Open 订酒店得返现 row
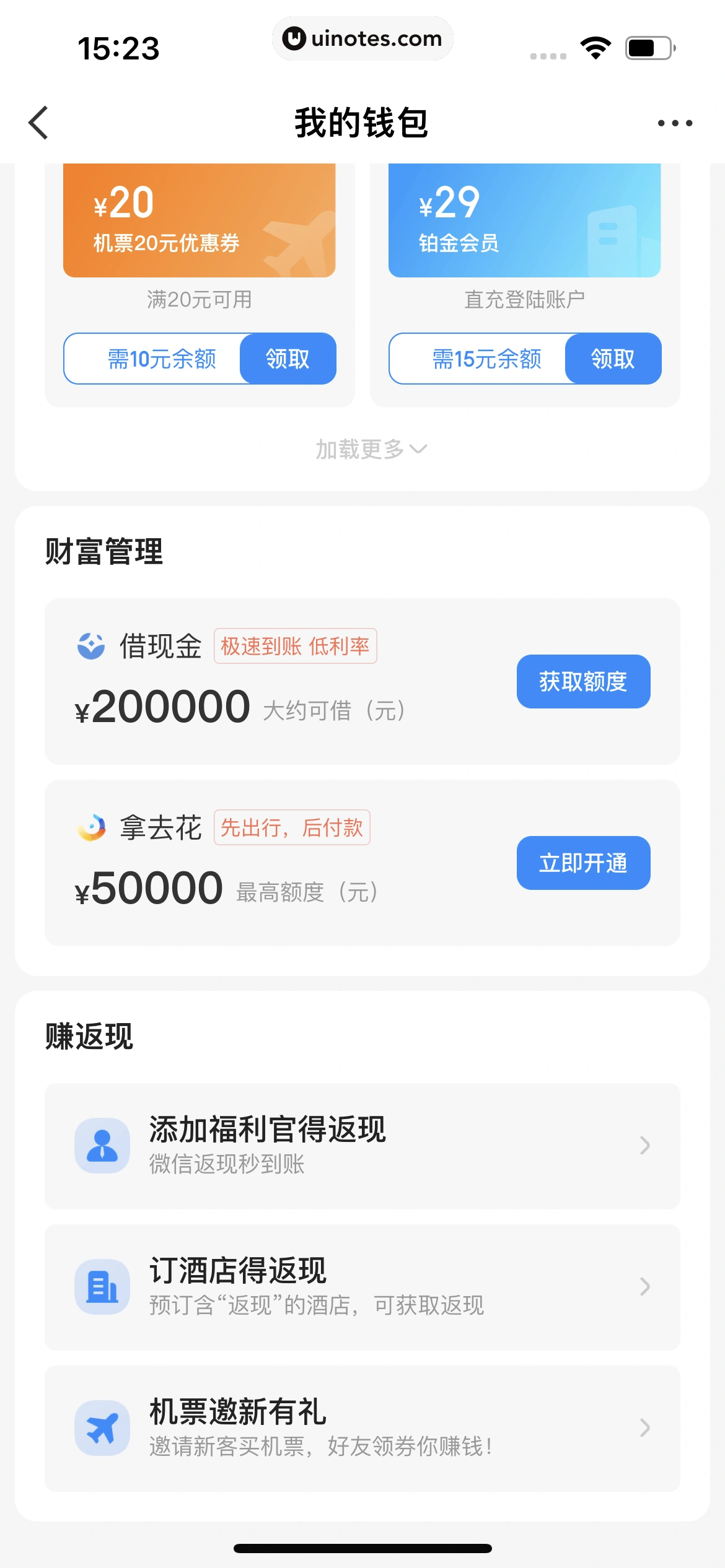 click(x=362, y=1287)
